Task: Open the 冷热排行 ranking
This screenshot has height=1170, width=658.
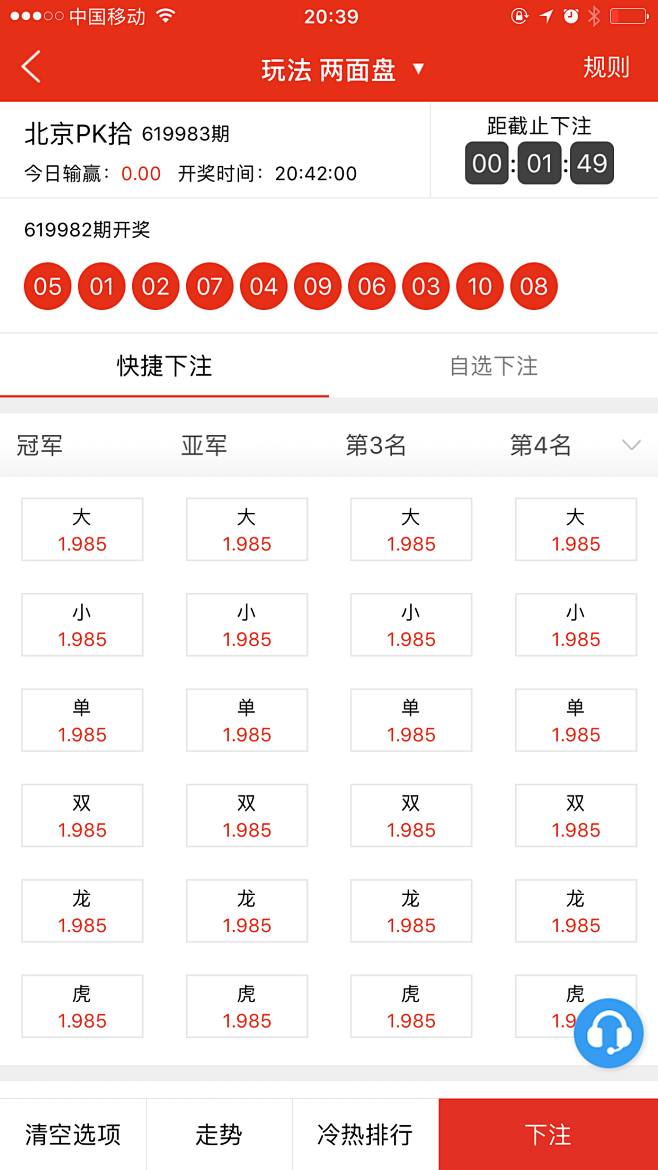Action: (x=365, y=1134)
